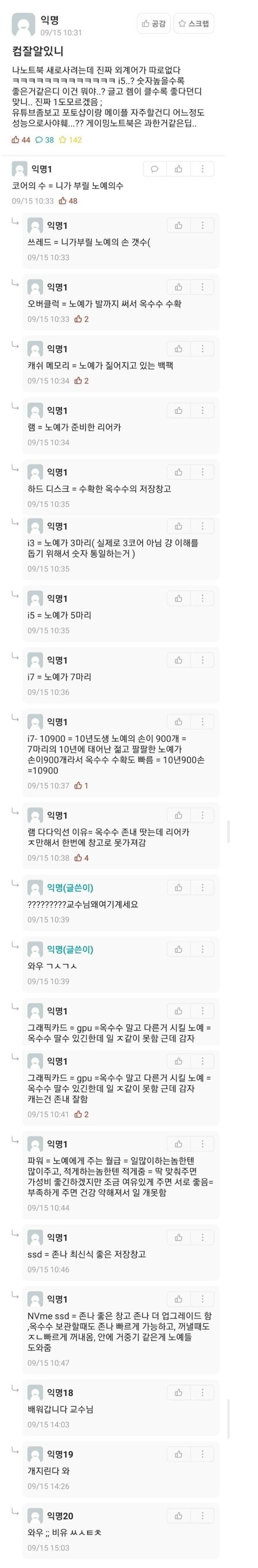Like the '램 = 노예가 준비한 리어카' reply

coord(178,410)
